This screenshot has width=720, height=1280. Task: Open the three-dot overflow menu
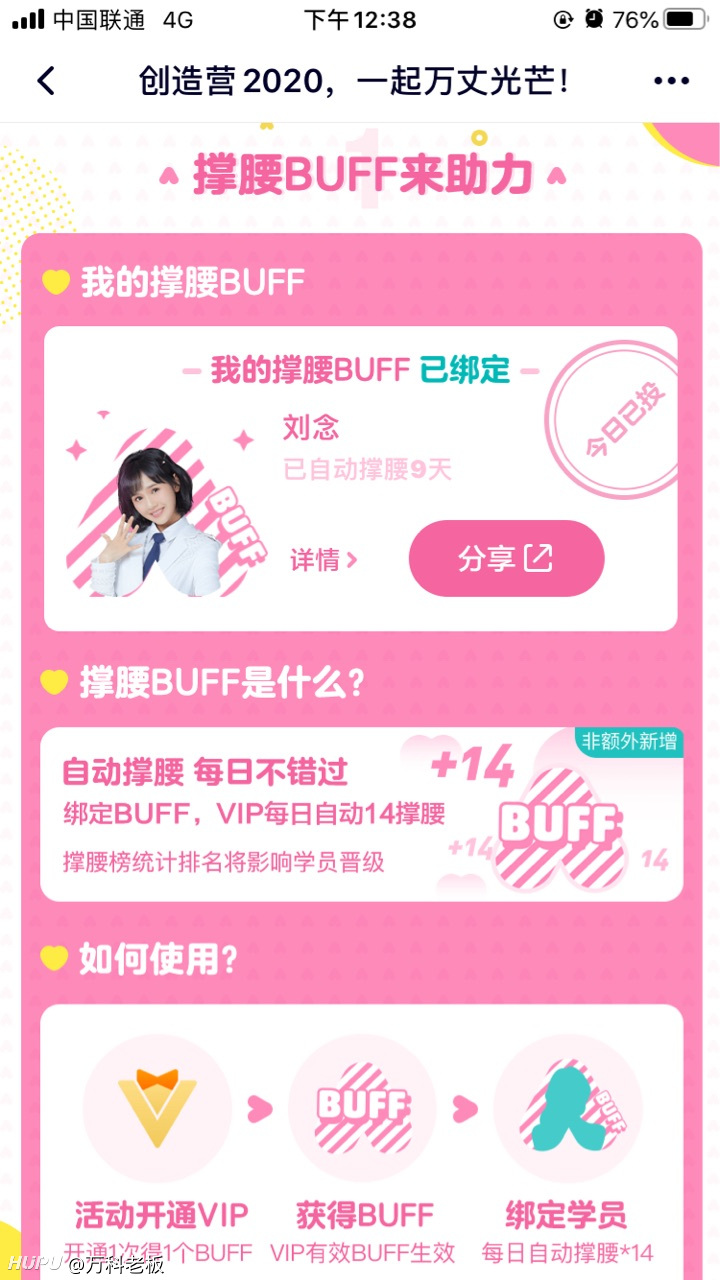671,81
